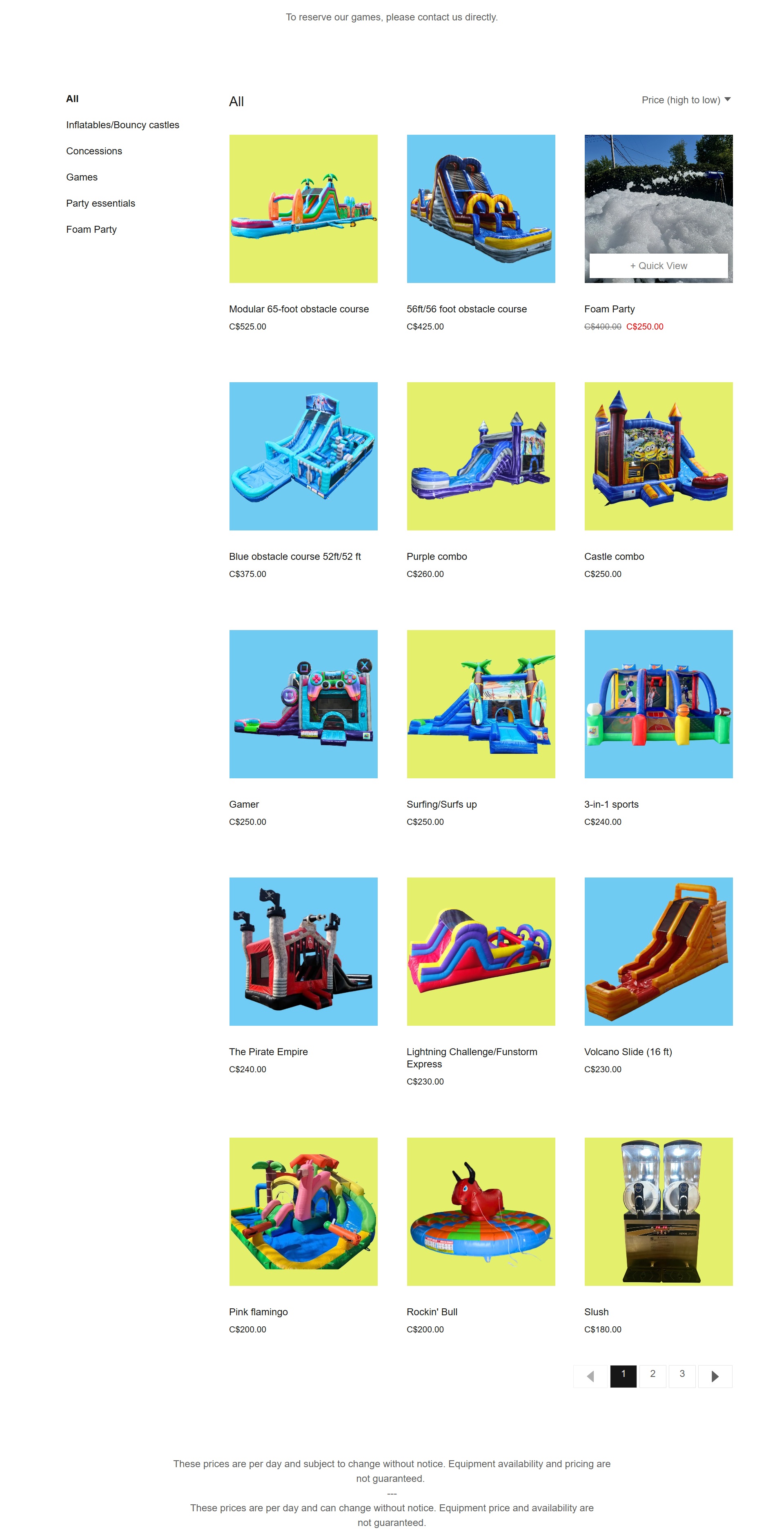
Task: View The Pirate Empire inflatable
Action: pos(303,952)
